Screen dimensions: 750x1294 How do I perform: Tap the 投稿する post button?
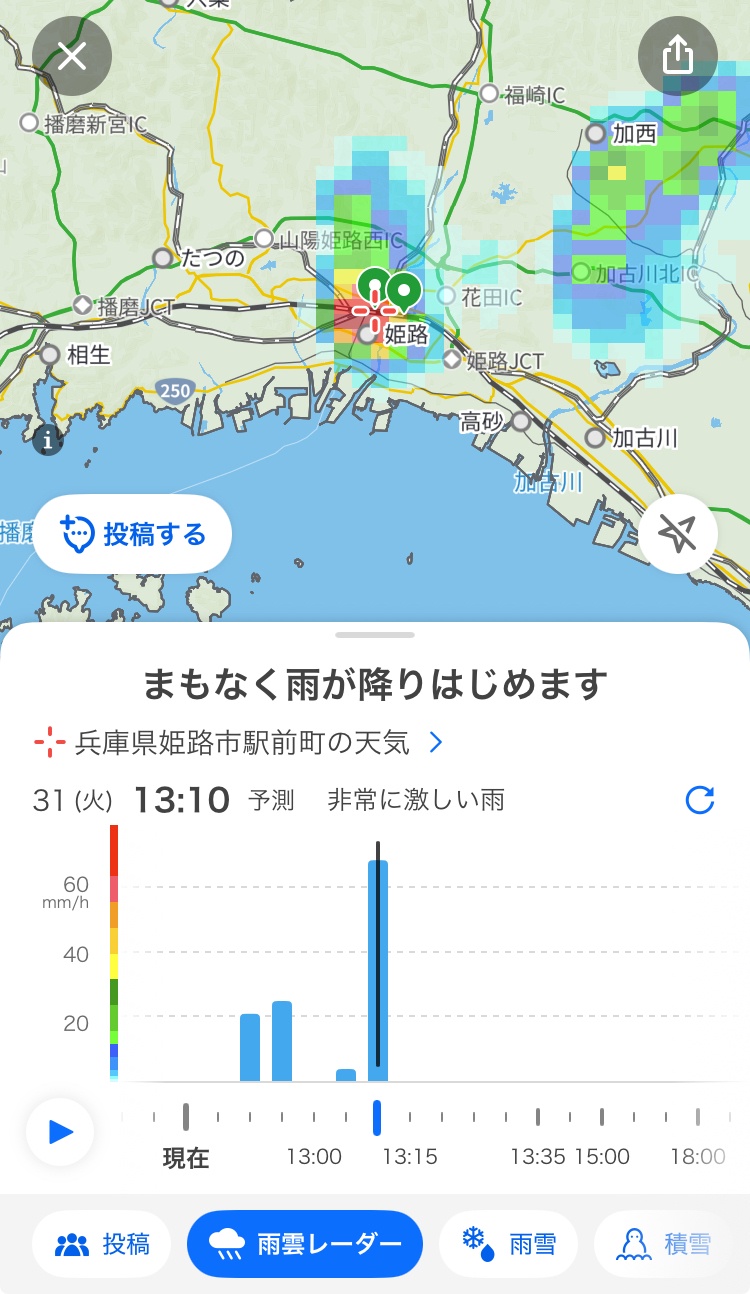click(132, 534)
